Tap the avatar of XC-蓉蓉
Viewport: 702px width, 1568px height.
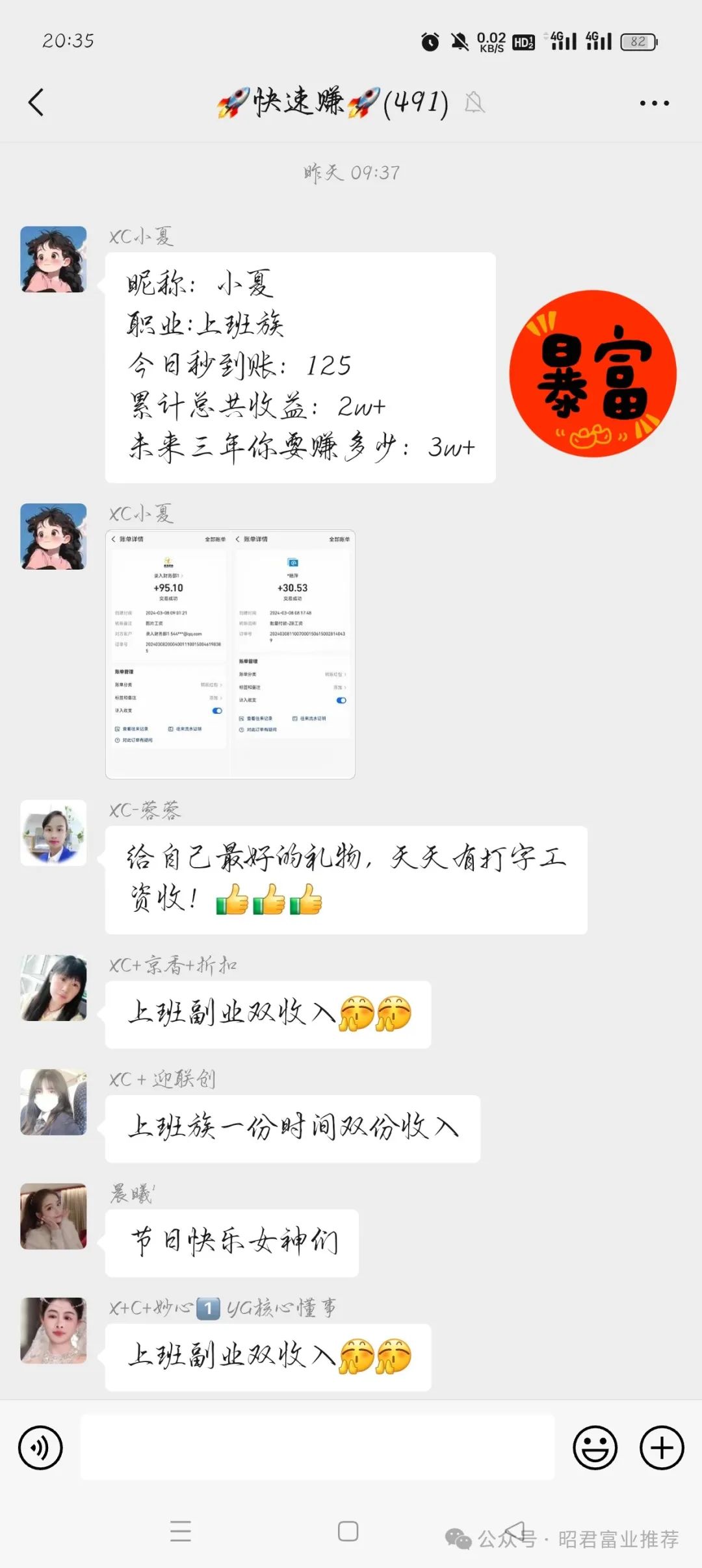(53, 833)
